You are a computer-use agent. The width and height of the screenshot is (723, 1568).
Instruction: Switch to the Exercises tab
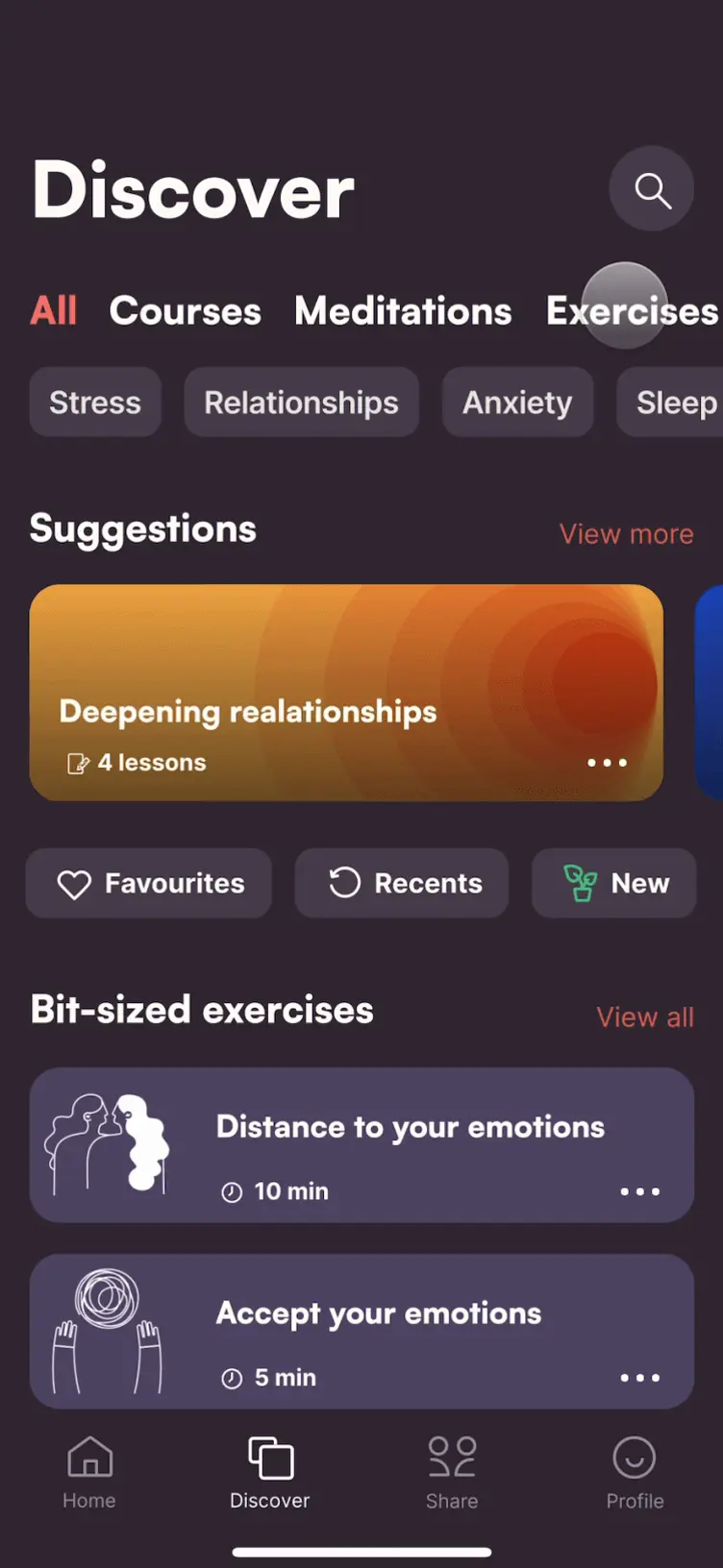tap(632, 311)
